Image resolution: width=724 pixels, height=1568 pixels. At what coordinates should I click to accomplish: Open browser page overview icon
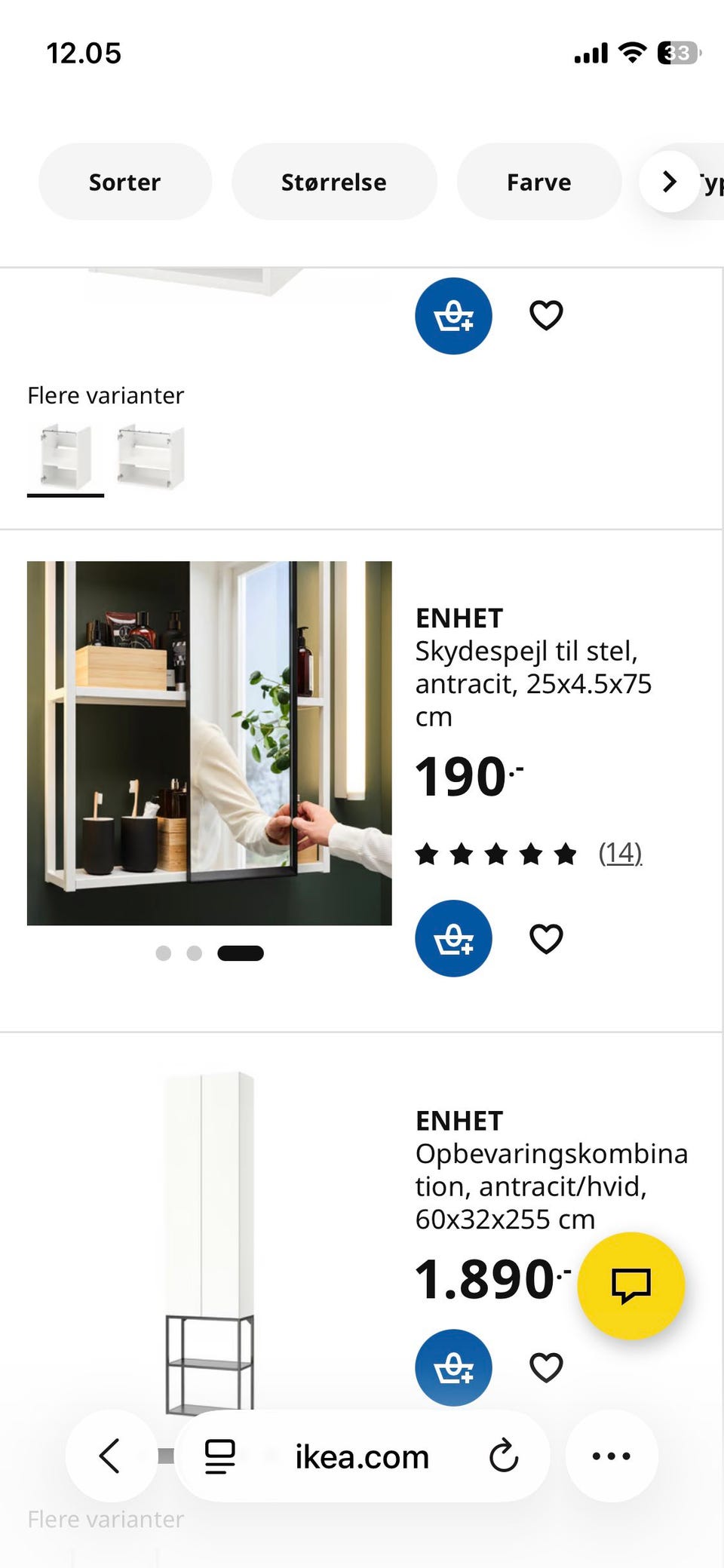(219, 1456)
